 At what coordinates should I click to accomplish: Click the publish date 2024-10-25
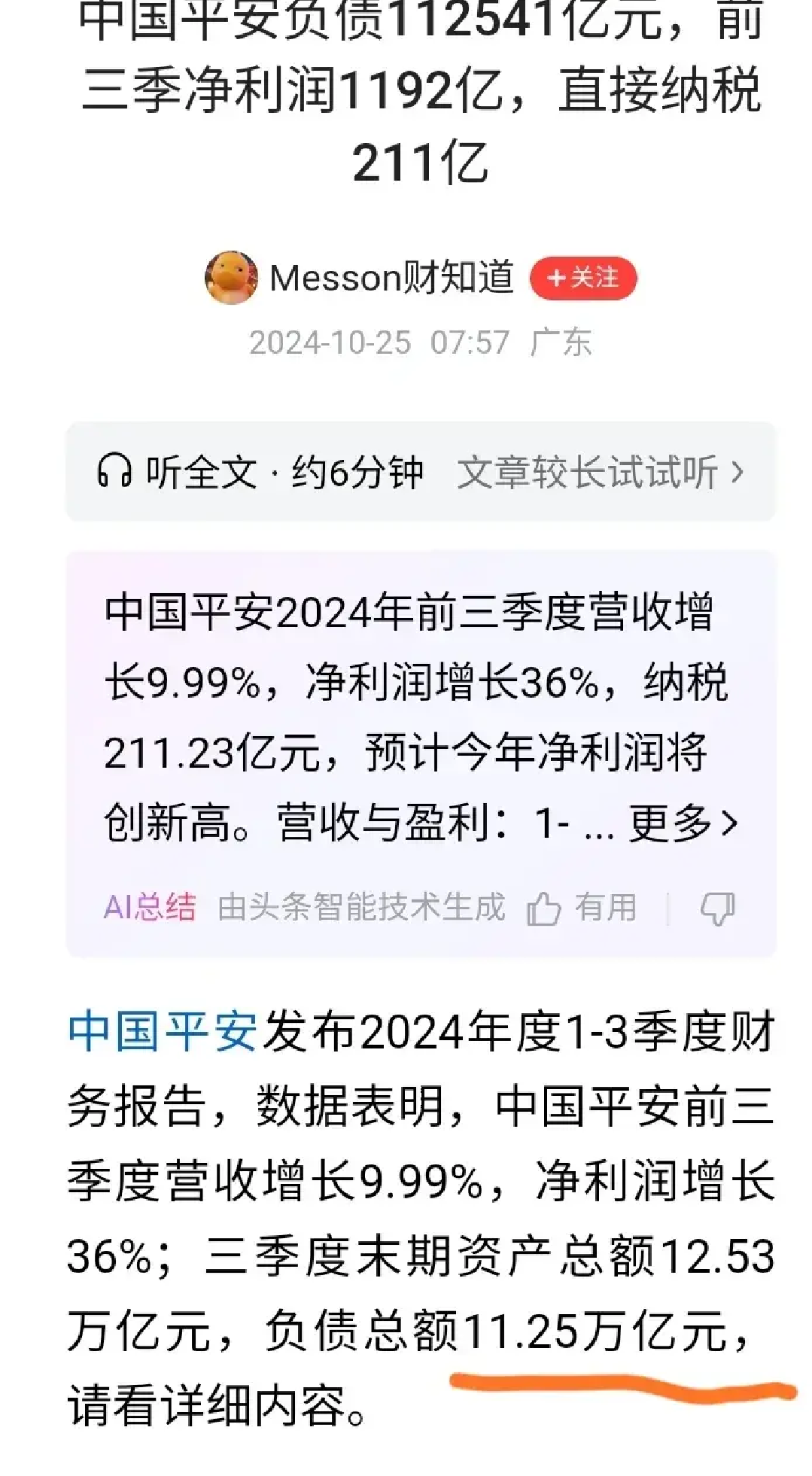point(327,340)
